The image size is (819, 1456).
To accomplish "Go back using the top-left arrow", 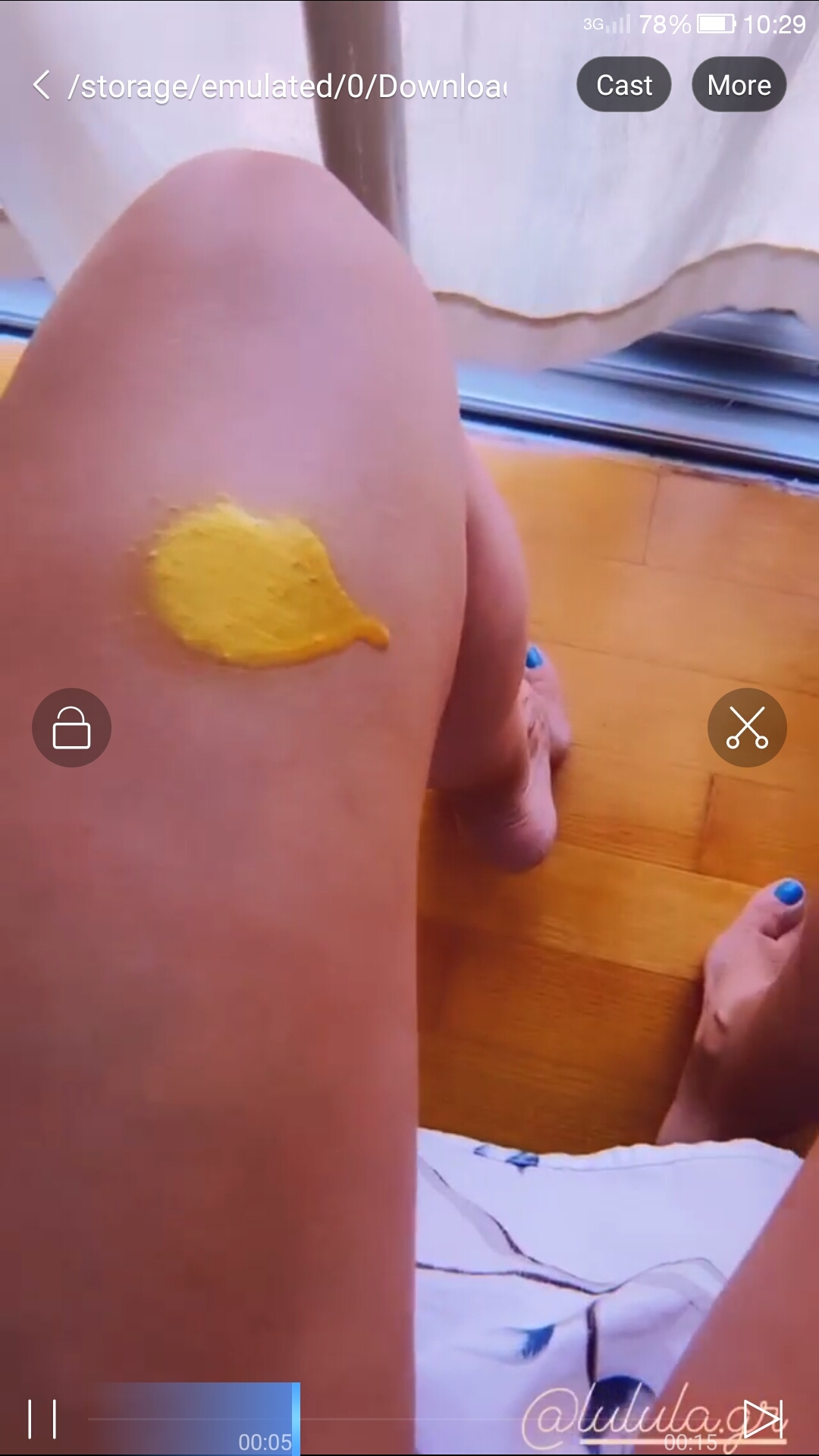I will coord(42,85).
